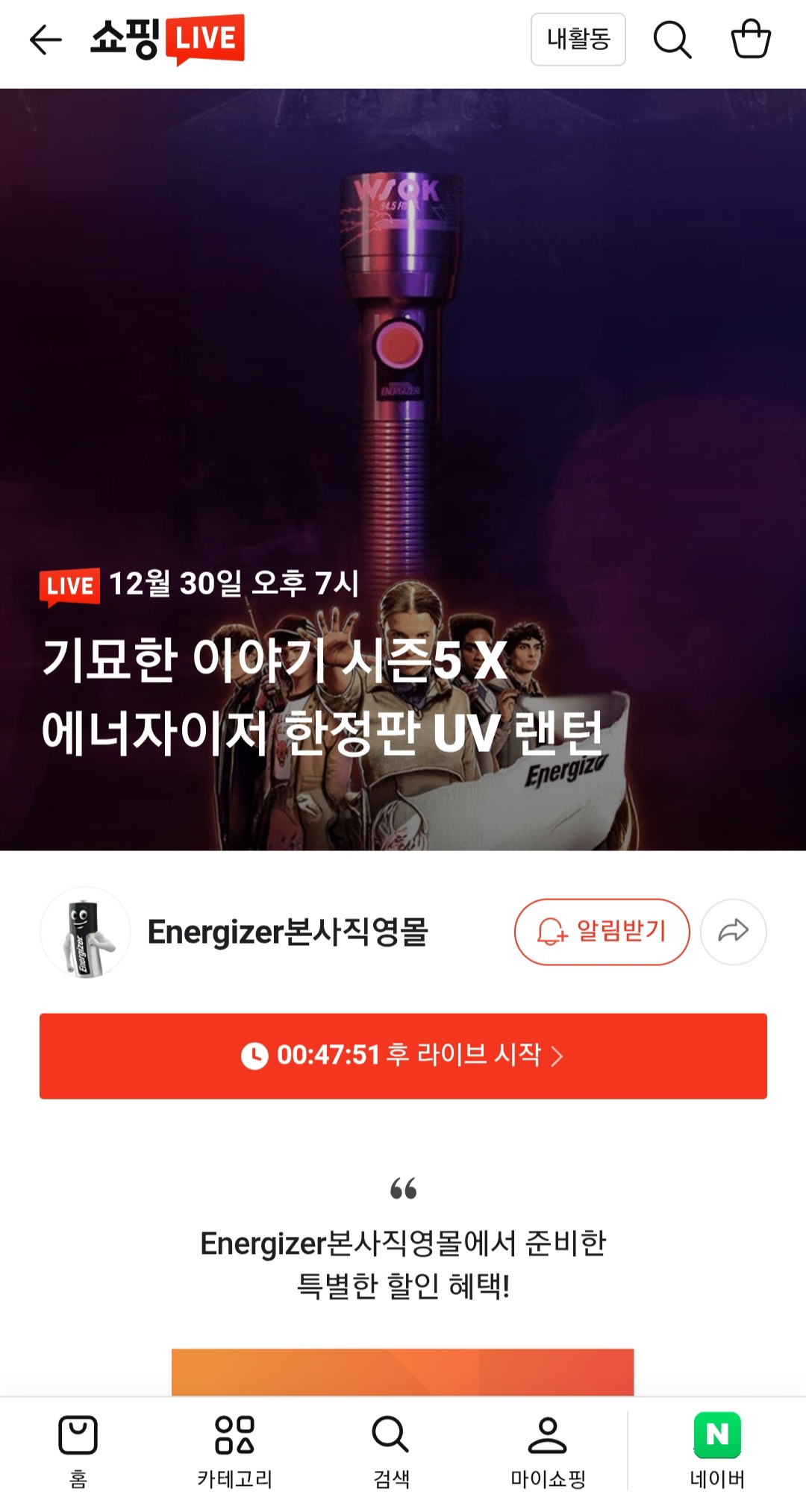Open the 내활동 (My Activity) button

578,40
